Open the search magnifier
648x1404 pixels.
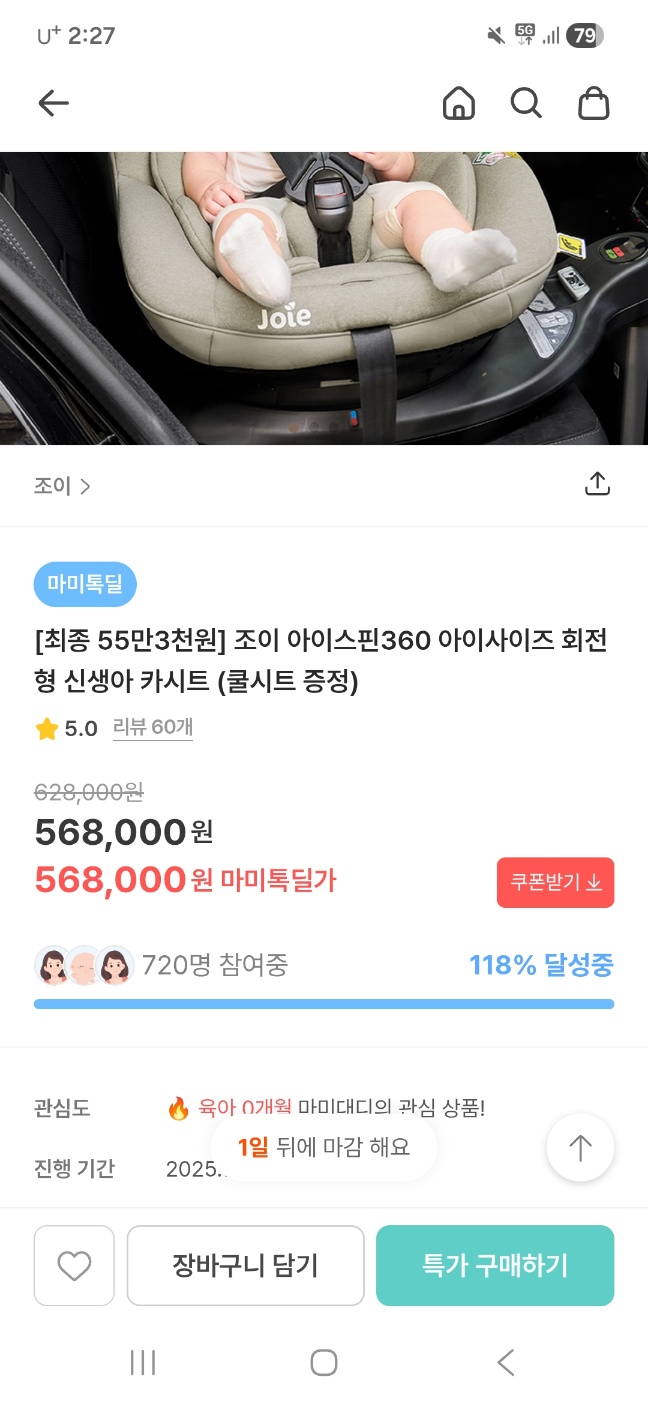click(526, 103)
